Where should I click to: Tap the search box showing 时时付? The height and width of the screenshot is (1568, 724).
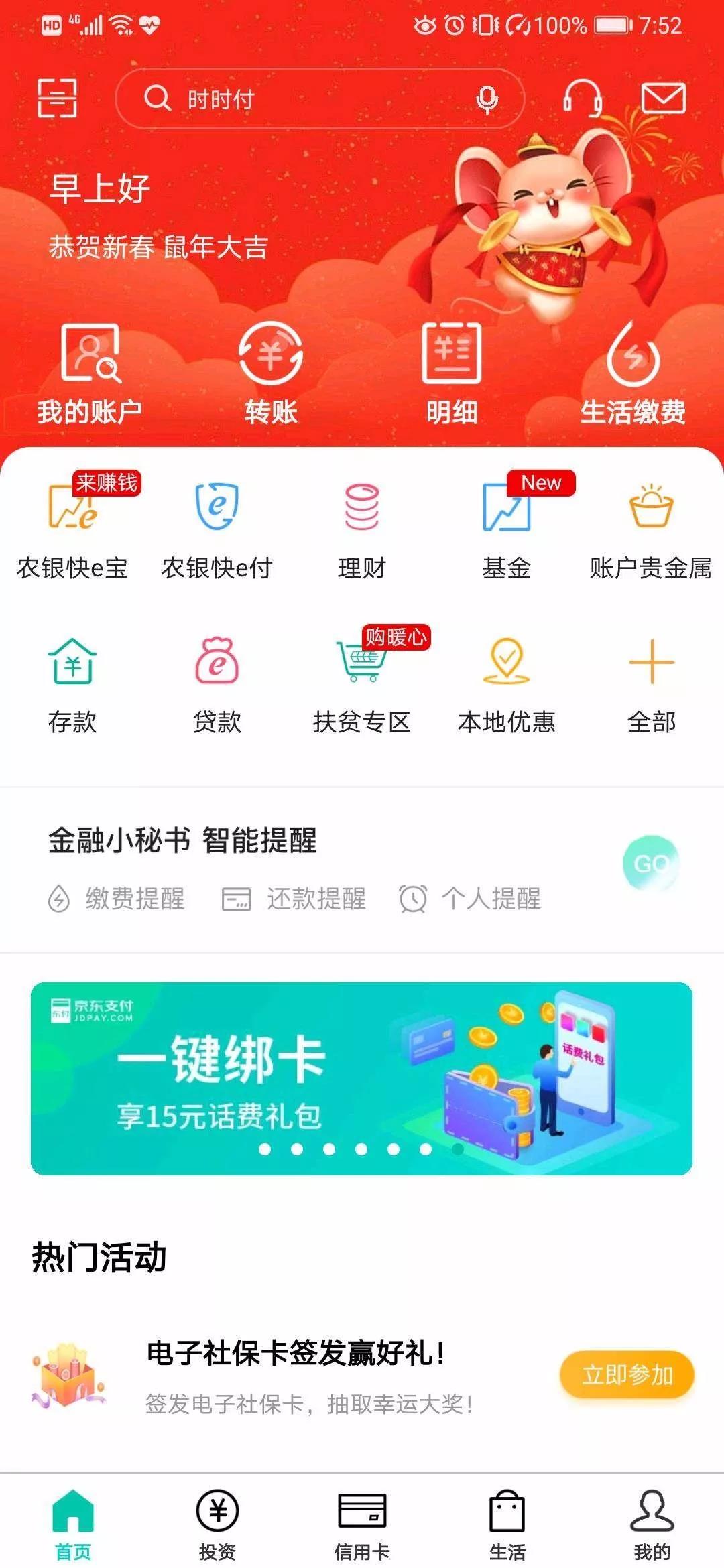pos(302,99)
